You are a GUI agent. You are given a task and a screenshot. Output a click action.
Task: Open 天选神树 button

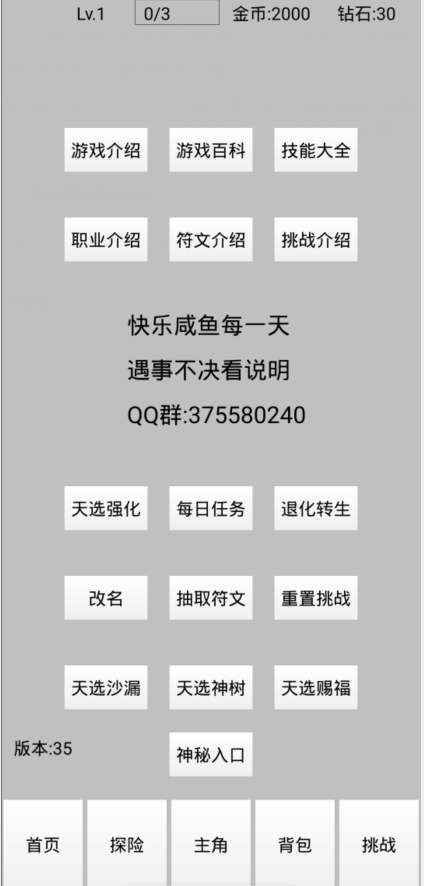click(211, 688)
